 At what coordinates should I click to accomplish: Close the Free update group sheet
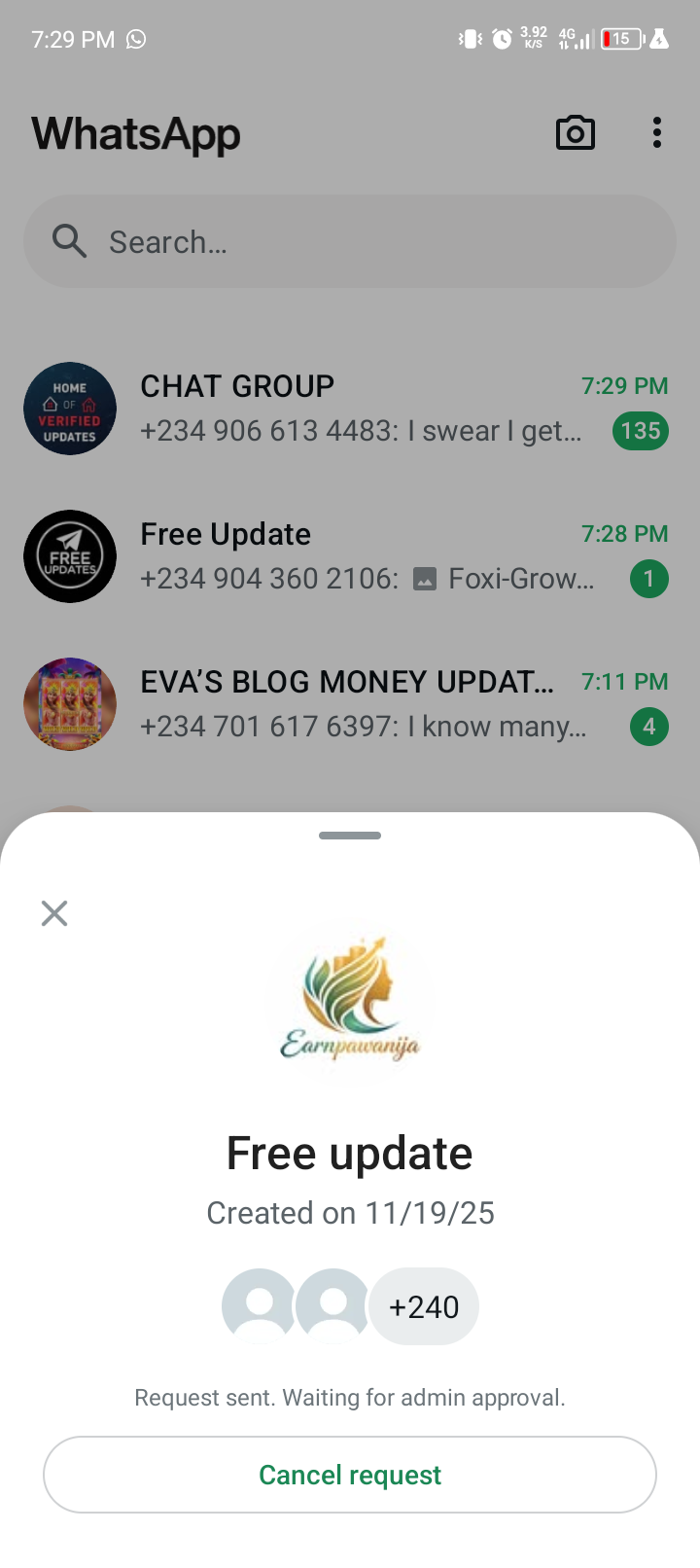(54, 913)
